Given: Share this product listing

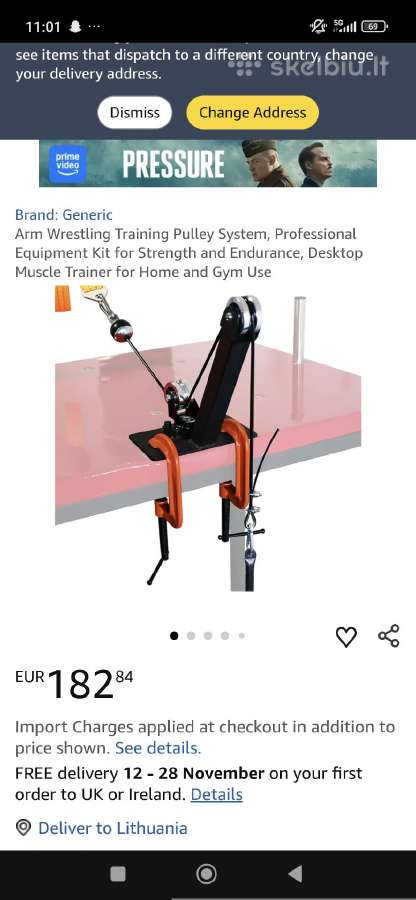Looking at the screenshot, I should 388,637.
